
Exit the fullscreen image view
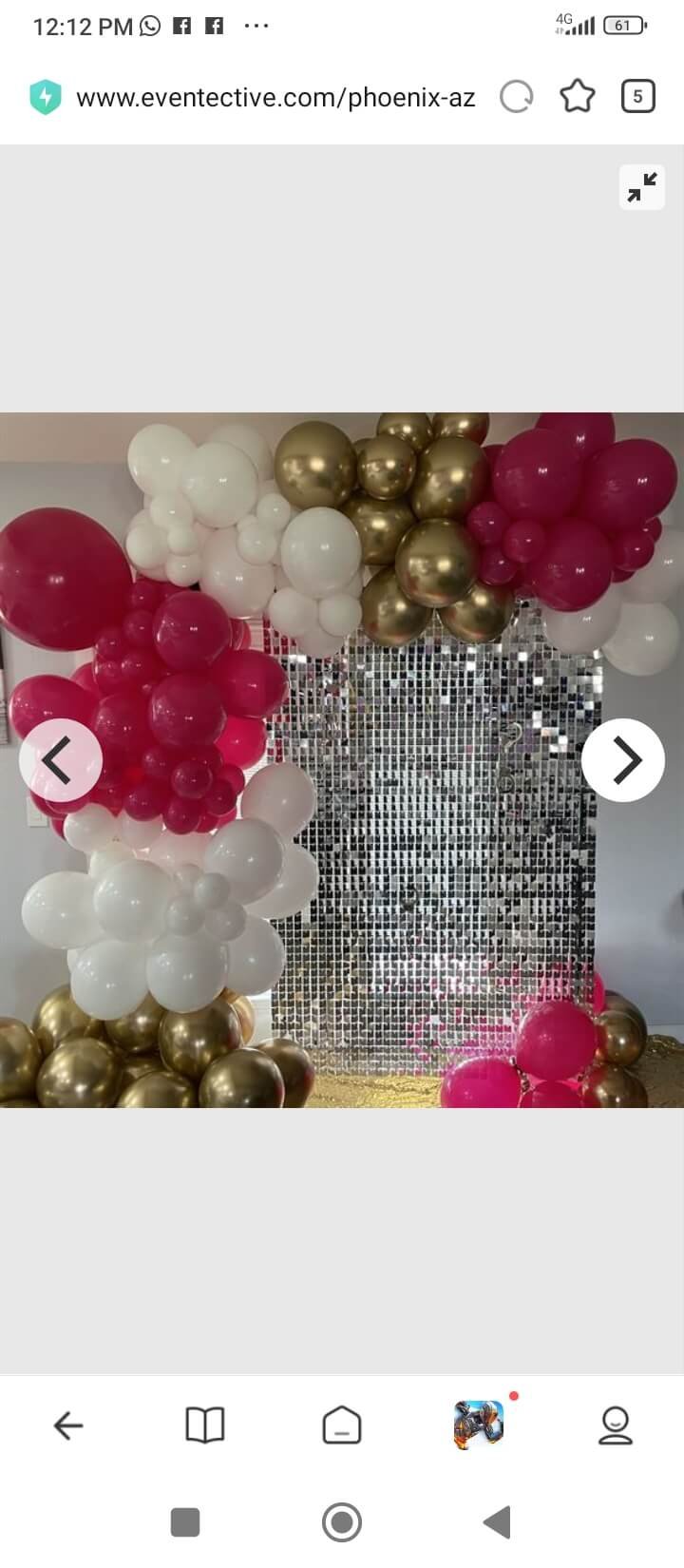pos(642,187)
